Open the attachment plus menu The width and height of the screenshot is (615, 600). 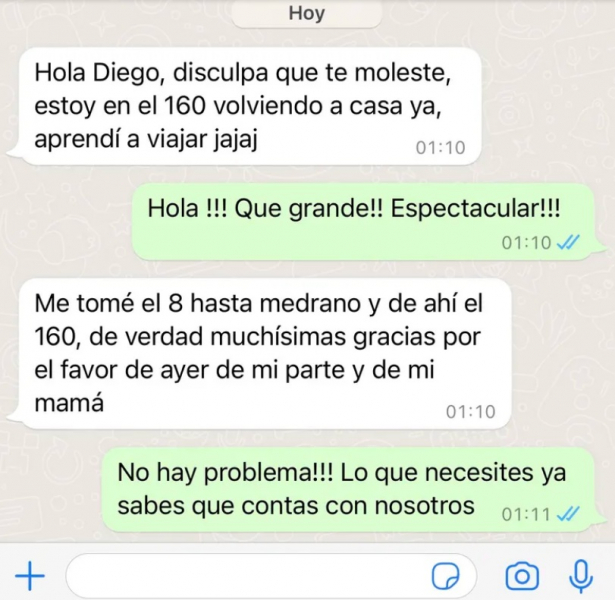pyautogui.click(x=31, y=575)
